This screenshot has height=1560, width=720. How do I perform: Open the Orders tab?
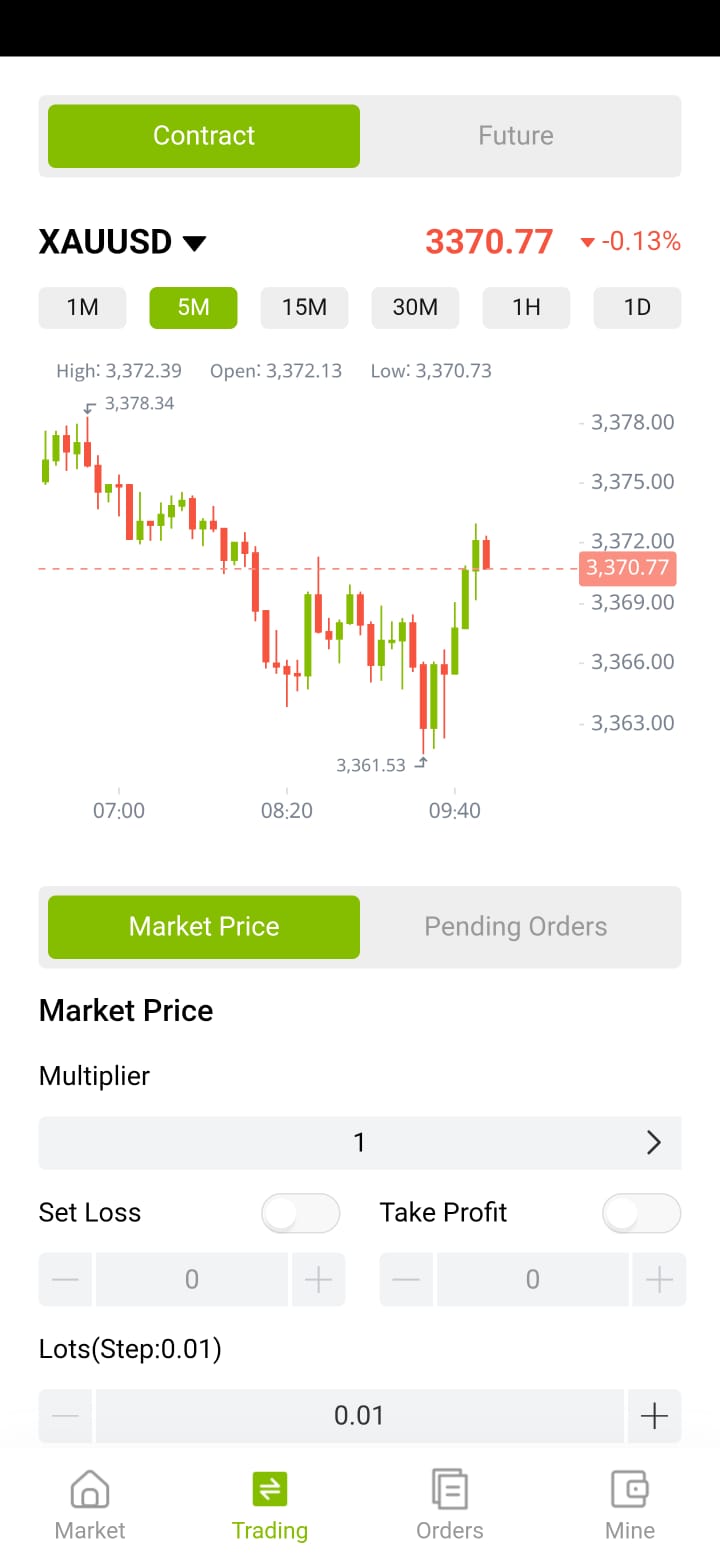tap(450, 1505)
